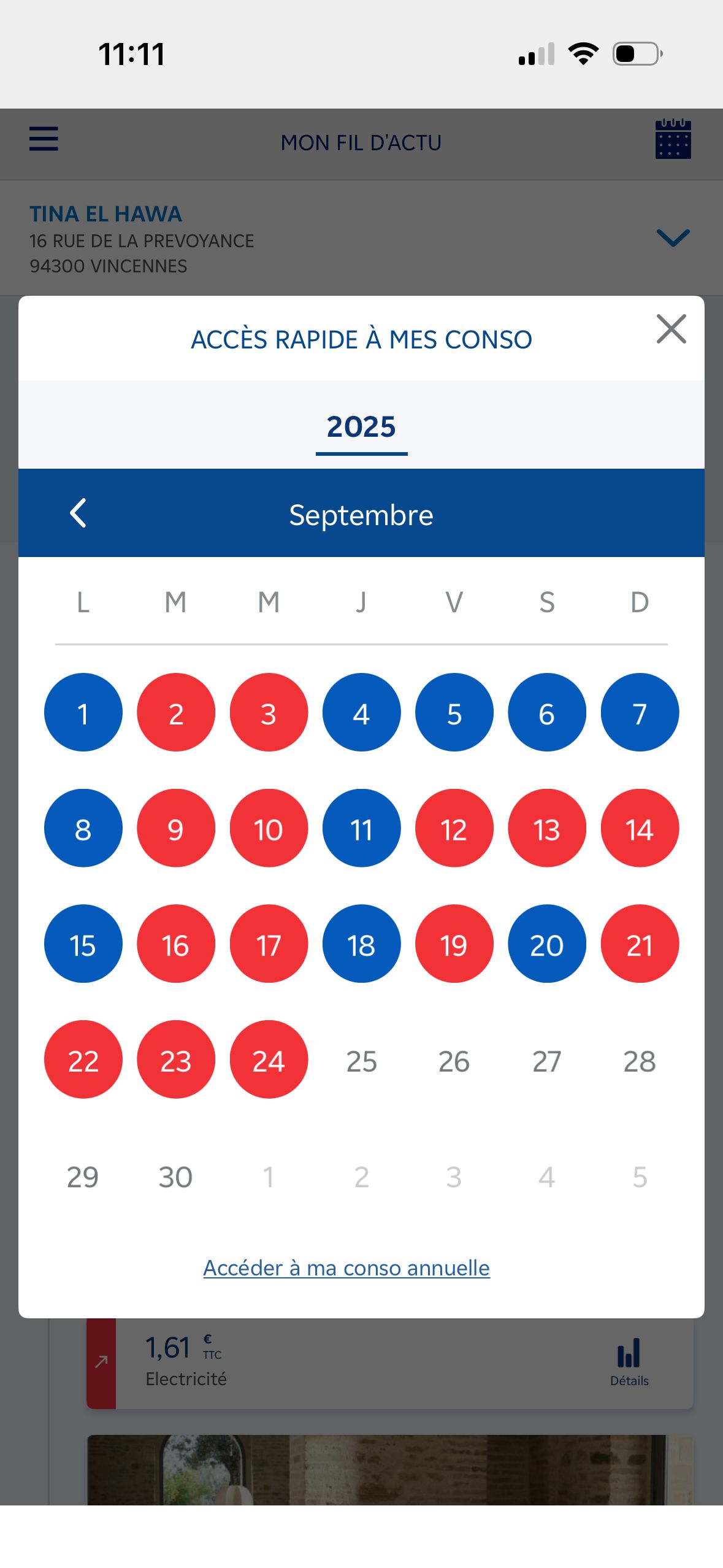Select September 20 on the calendar
The width and height of the screenshot is (723, 1568).
tap(546, 944)
